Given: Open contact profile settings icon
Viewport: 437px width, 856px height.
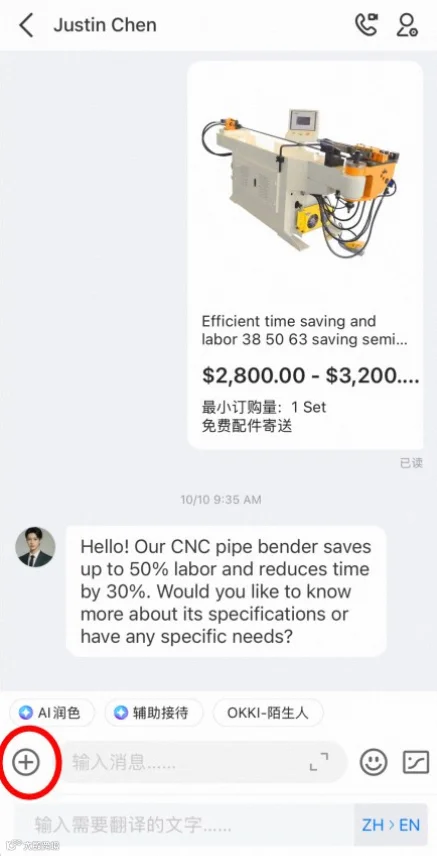Looking at the screenshot, I should (x=407, y=25).
